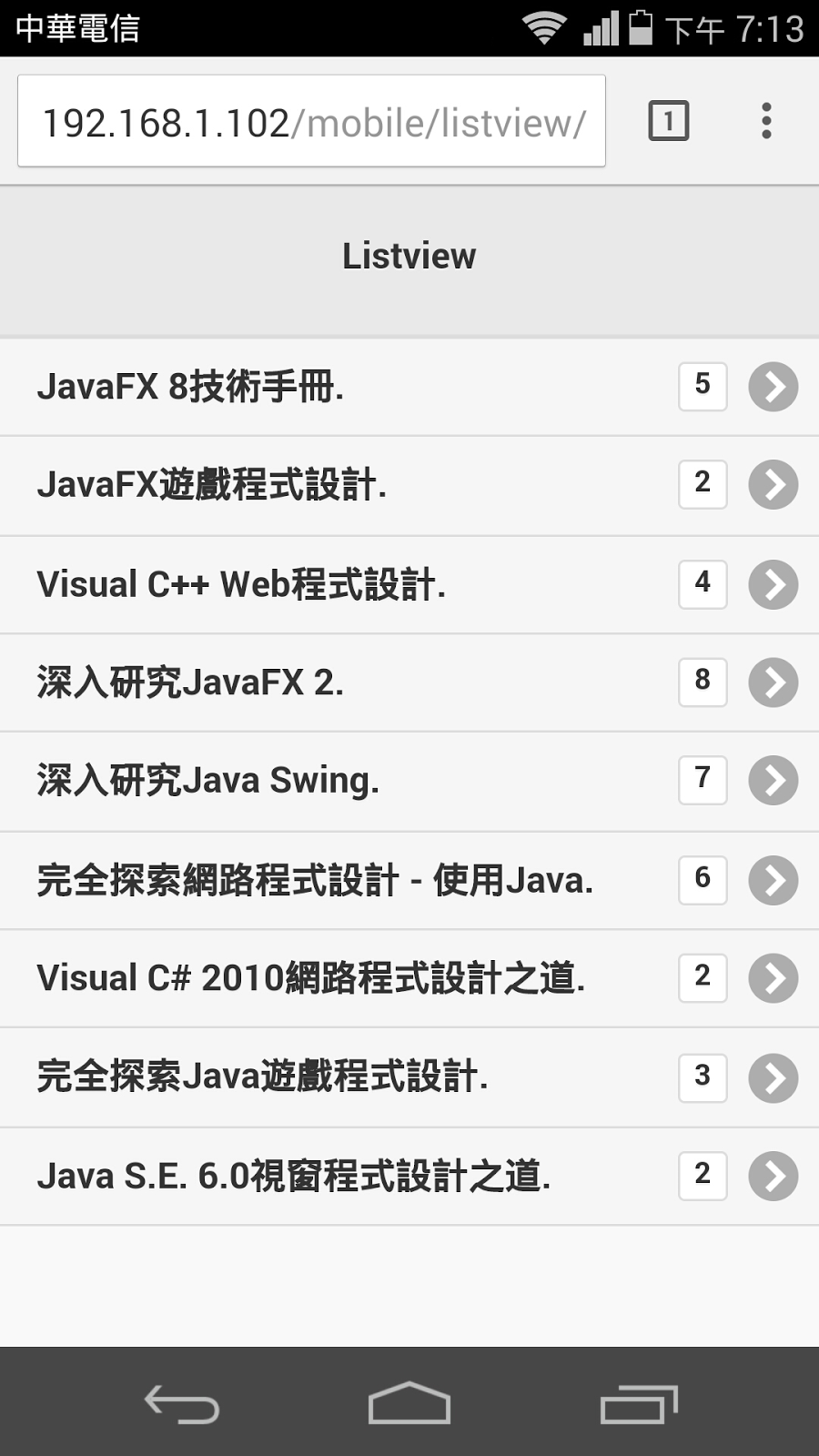Select JavaFX遊戲程式設計 list item
This screenshot has height=1456, width=819.
tap(409, 486)
